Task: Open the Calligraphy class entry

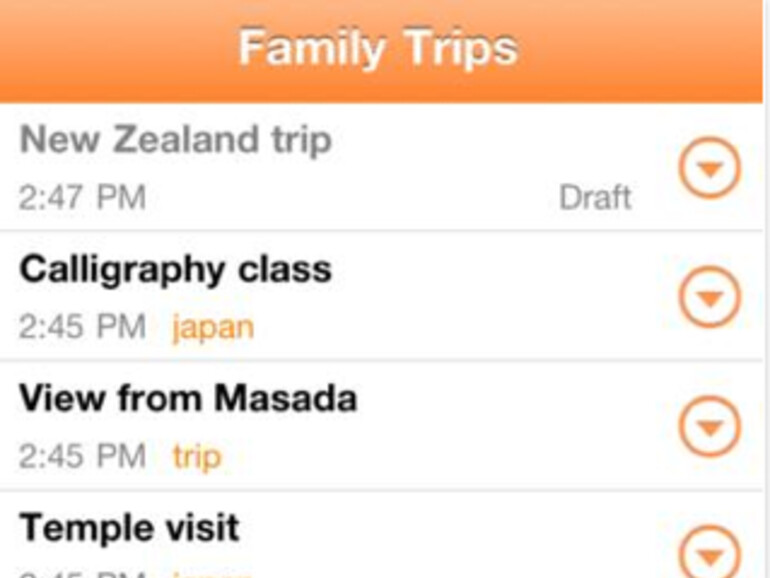Action: tap(175, 270)
